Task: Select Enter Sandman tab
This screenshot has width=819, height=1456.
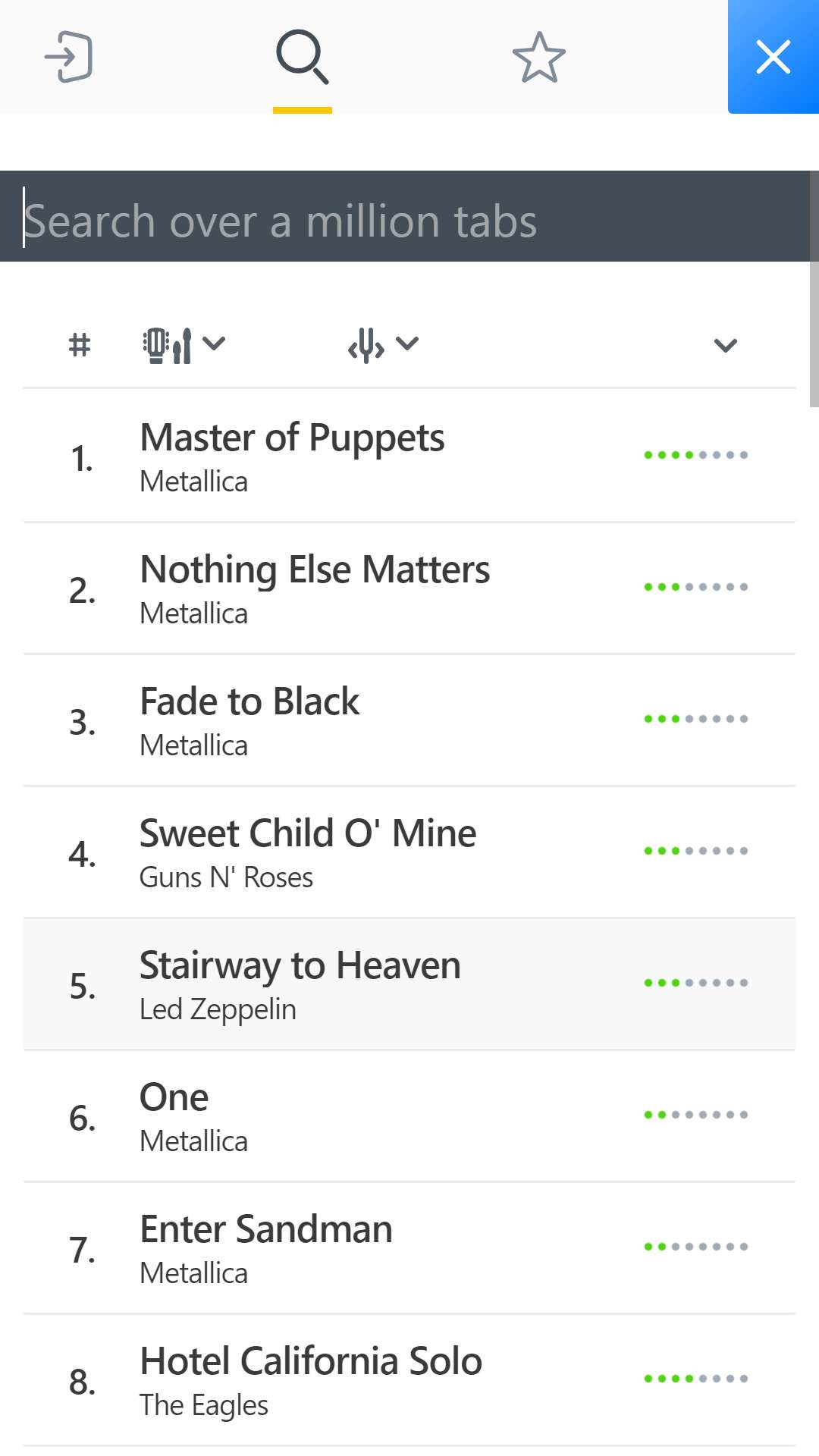Action: (409, 1247)
